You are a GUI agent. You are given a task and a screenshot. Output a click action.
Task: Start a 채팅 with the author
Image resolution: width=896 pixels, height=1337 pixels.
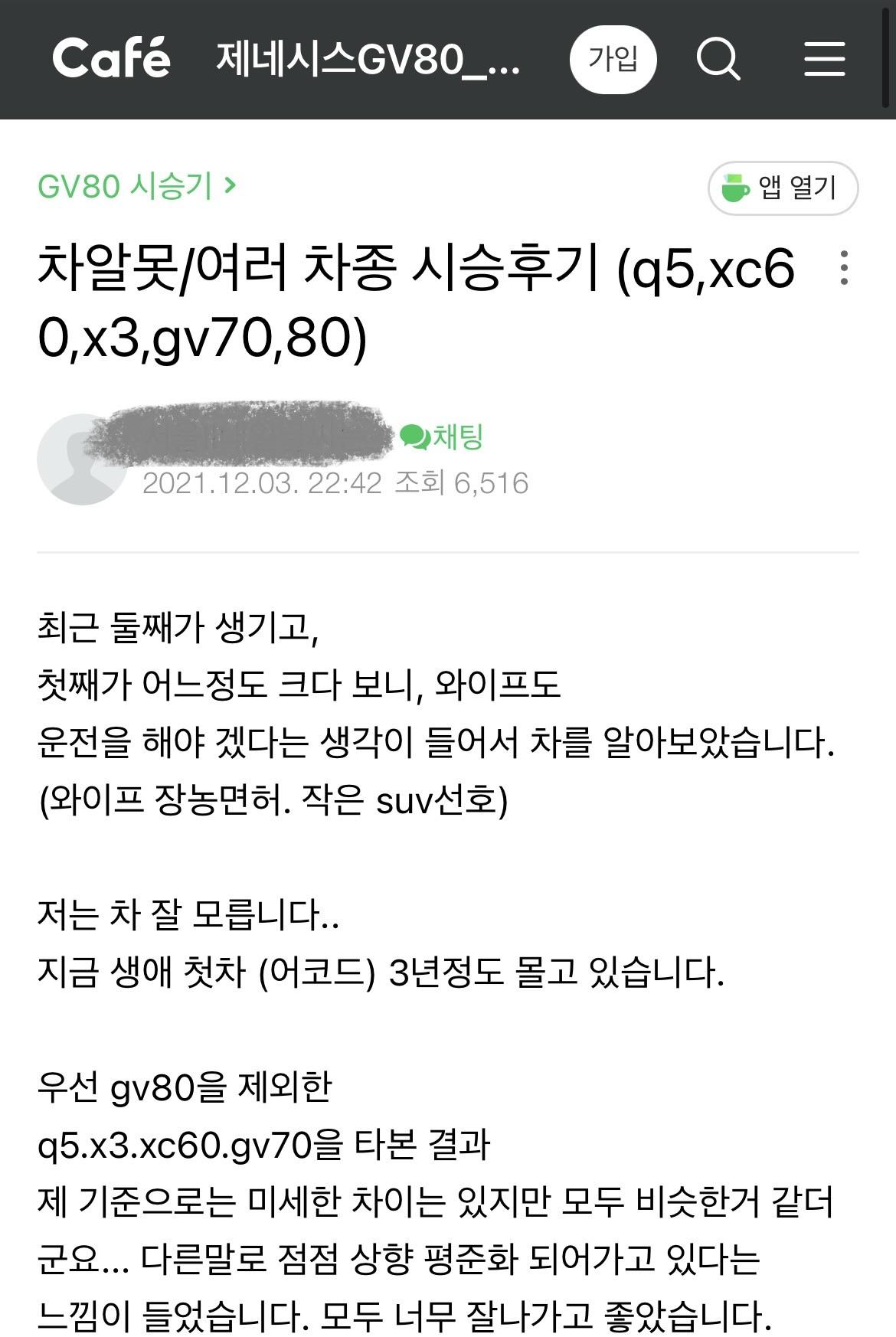(443, 437)
